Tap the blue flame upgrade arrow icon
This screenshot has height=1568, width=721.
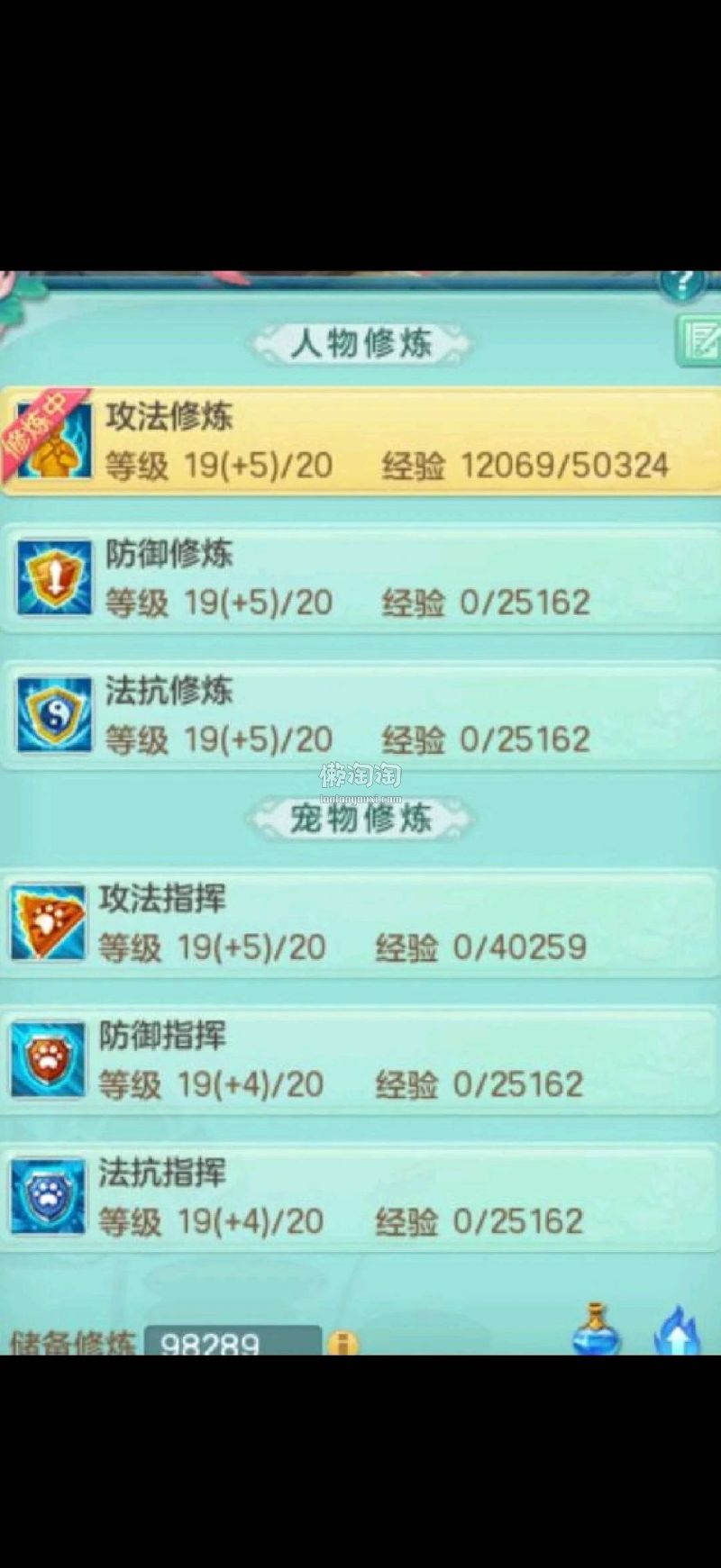[x=678, y=1332]
